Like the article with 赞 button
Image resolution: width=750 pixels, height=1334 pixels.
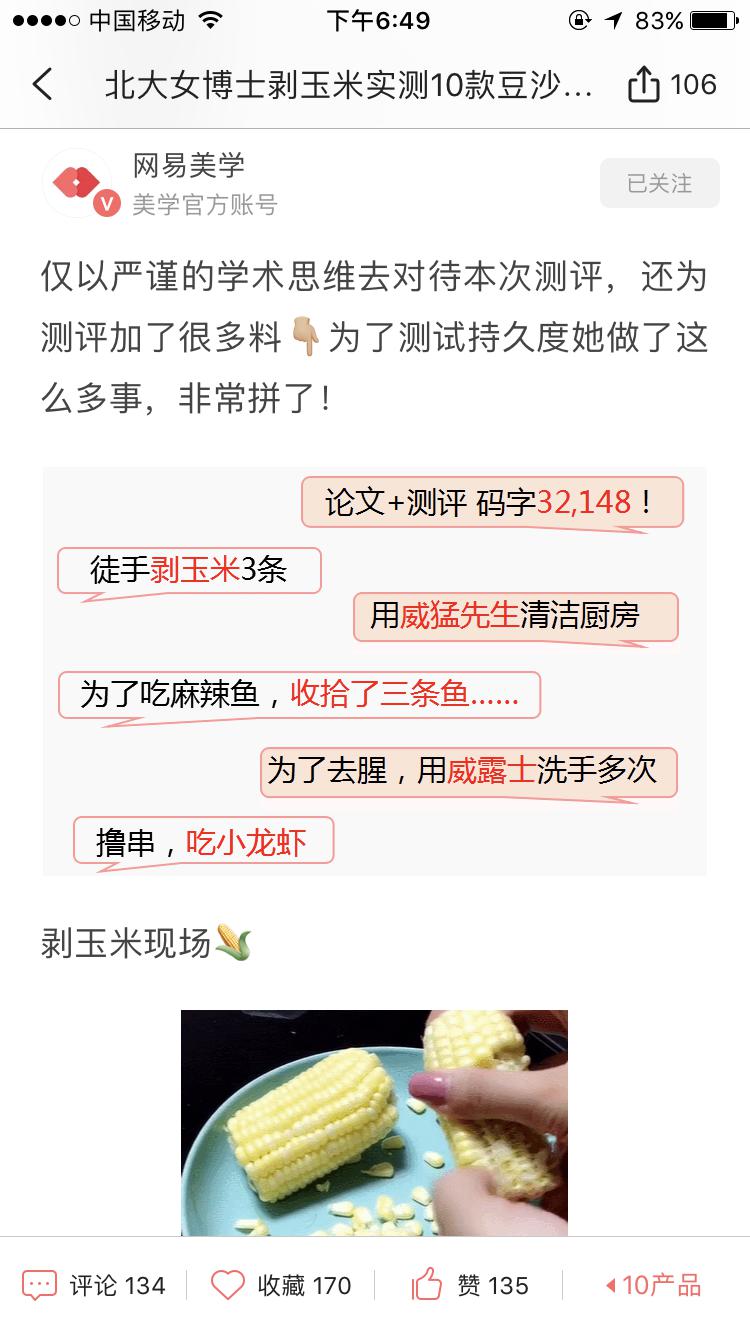coord(470,1285)
